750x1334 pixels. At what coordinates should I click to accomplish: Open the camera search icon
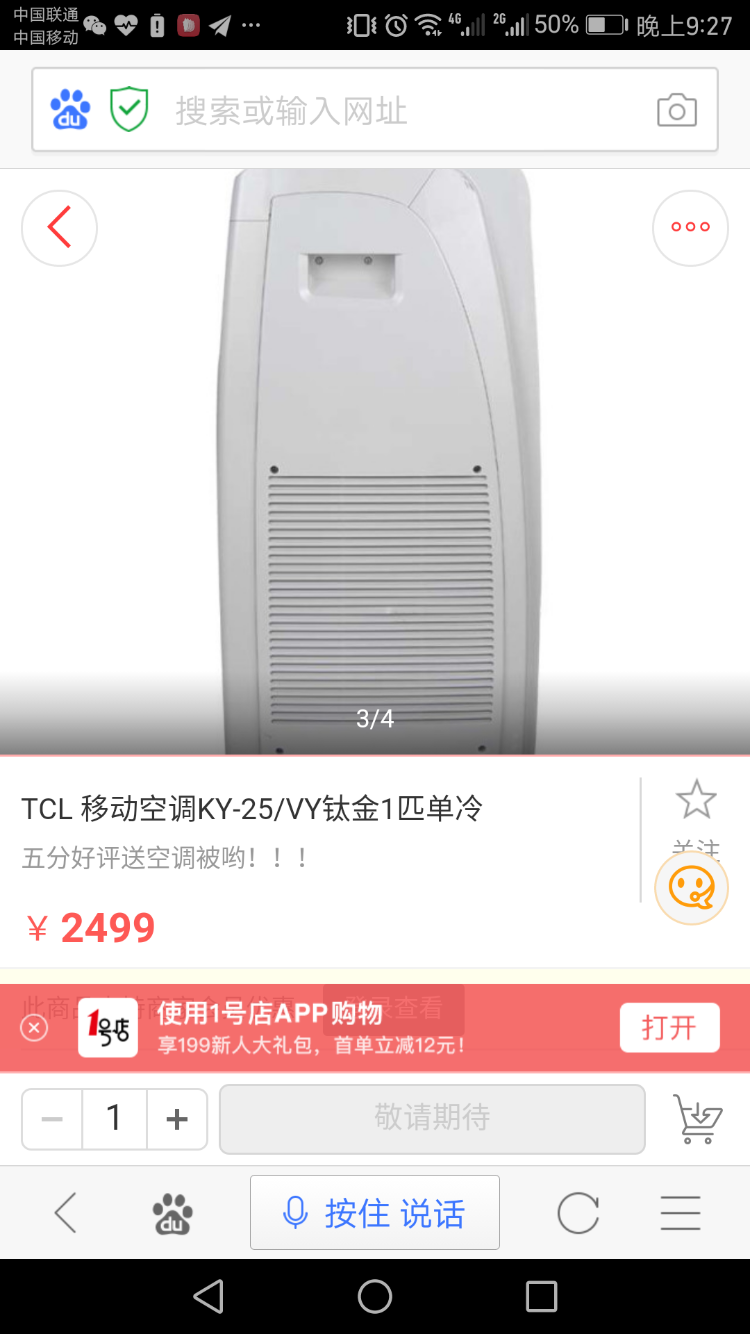click(x=677, y=110)
